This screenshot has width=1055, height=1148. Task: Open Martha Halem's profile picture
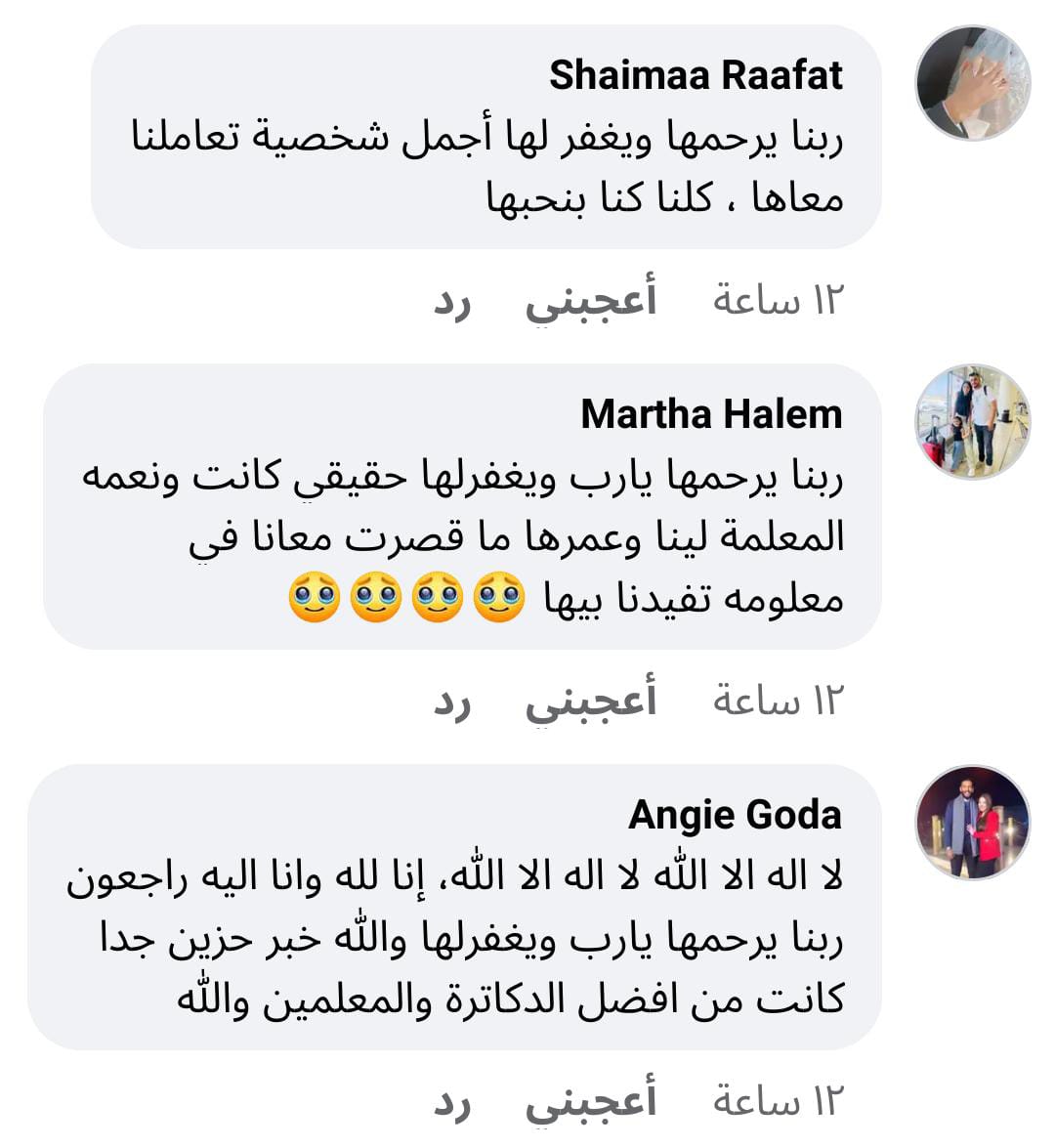click(972, 422)
